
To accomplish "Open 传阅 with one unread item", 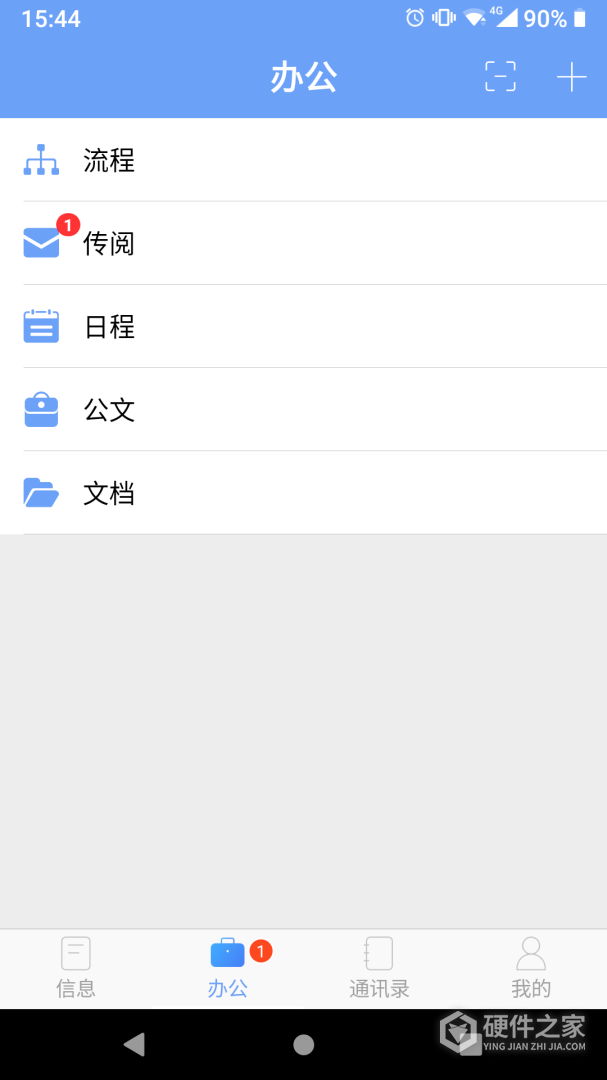I will 303,243.
